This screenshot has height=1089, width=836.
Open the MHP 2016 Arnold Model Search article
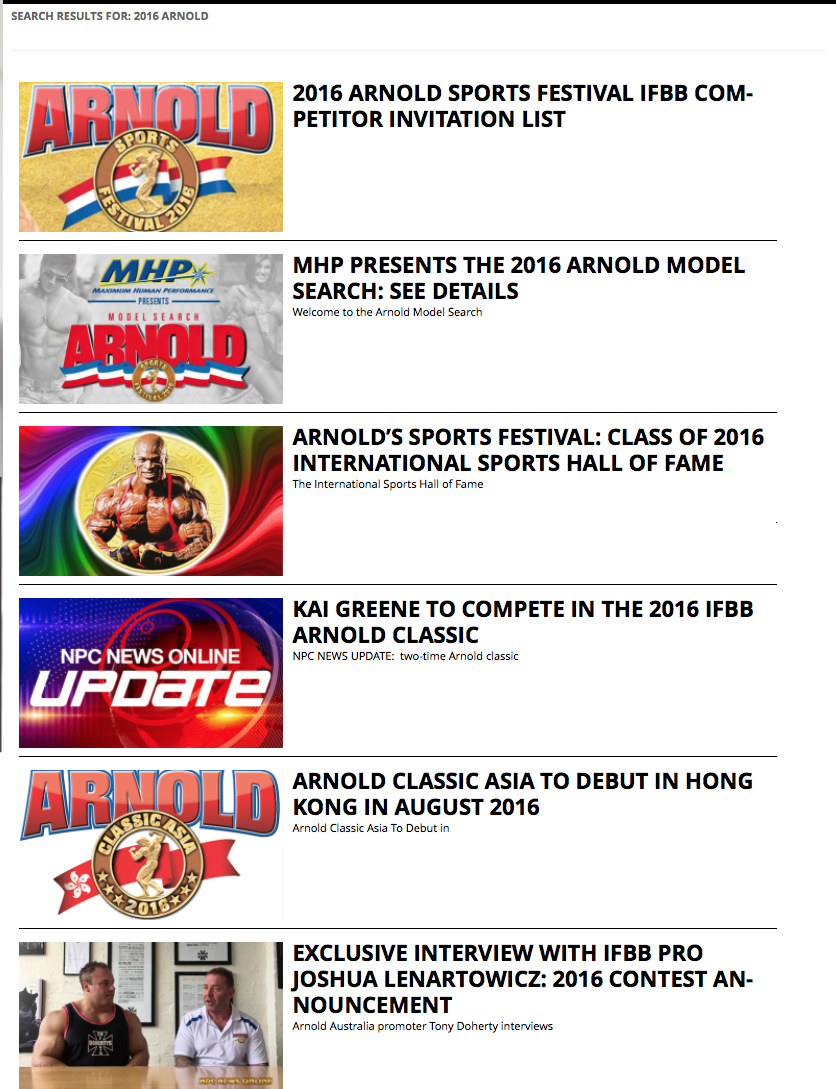pyautogui.click(x=518, y=278)
